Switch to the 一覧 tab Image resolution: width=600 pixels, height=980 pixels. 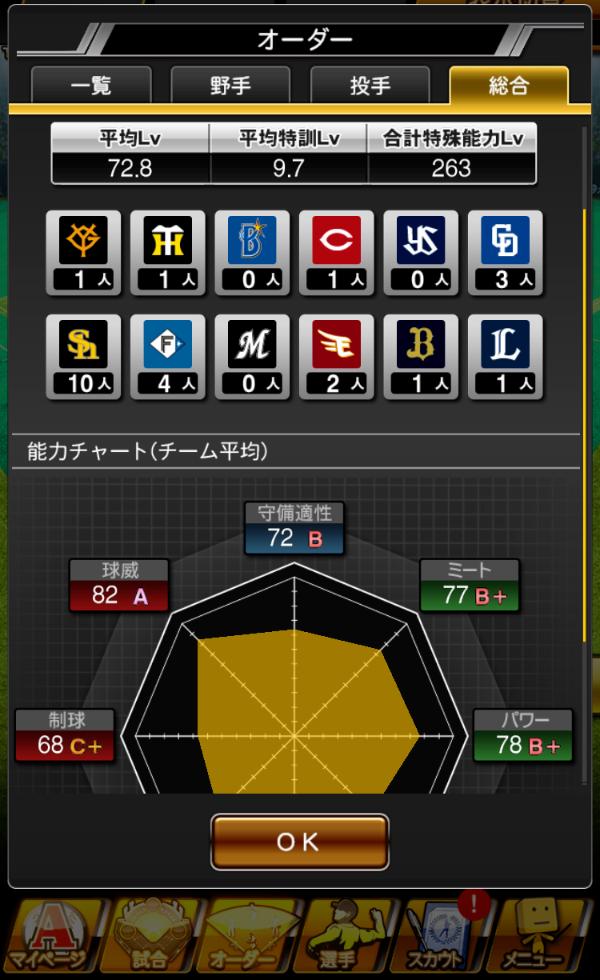(91, 86)
